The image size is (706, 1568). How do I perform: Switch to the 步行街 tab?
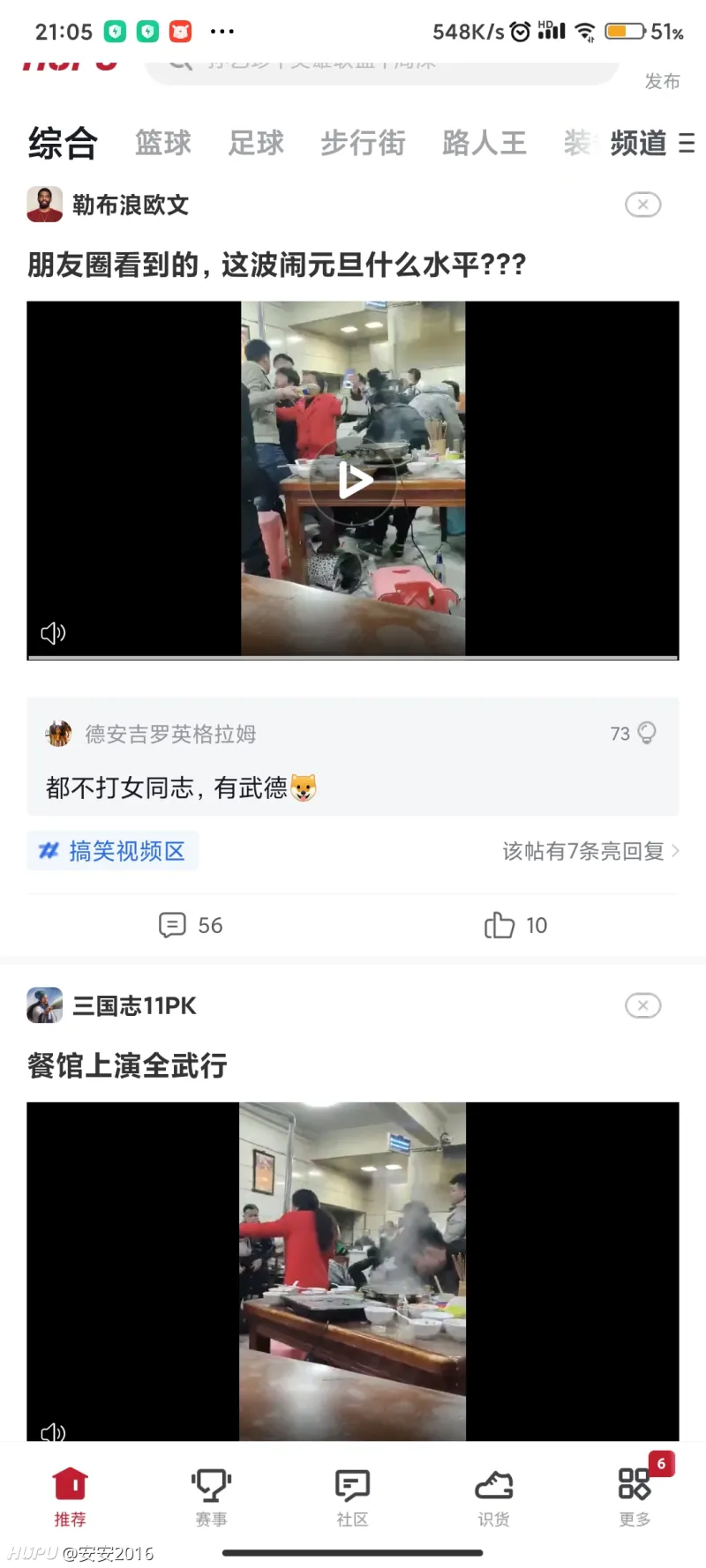(363, 143)
